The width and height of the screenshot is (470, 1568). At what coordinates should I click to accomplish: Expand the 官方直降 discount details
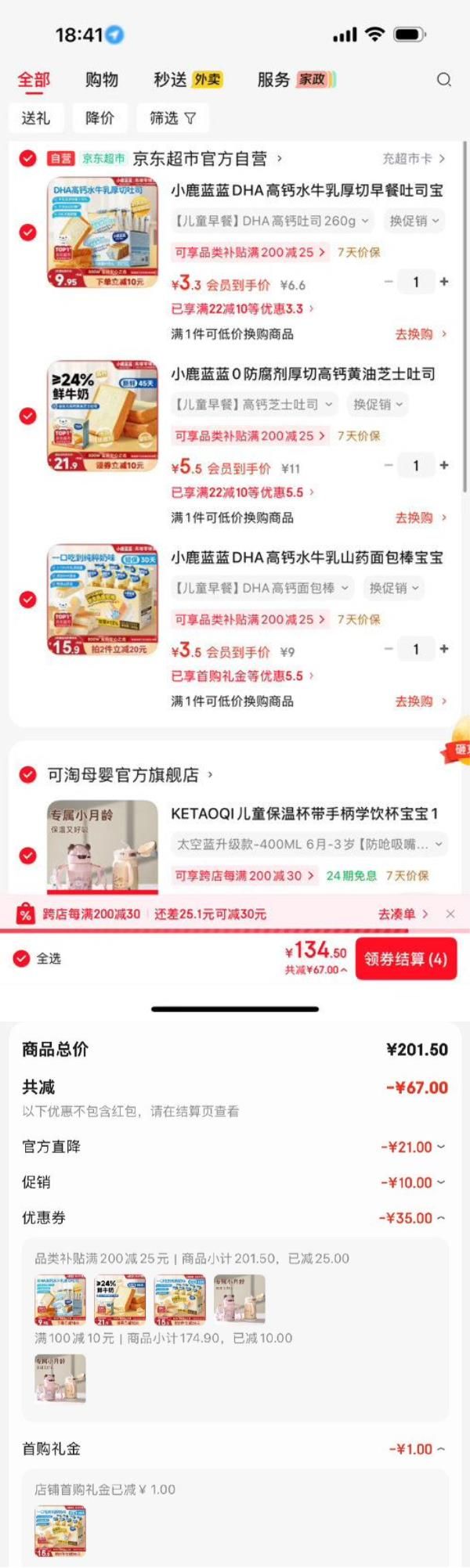(414, 1148)
